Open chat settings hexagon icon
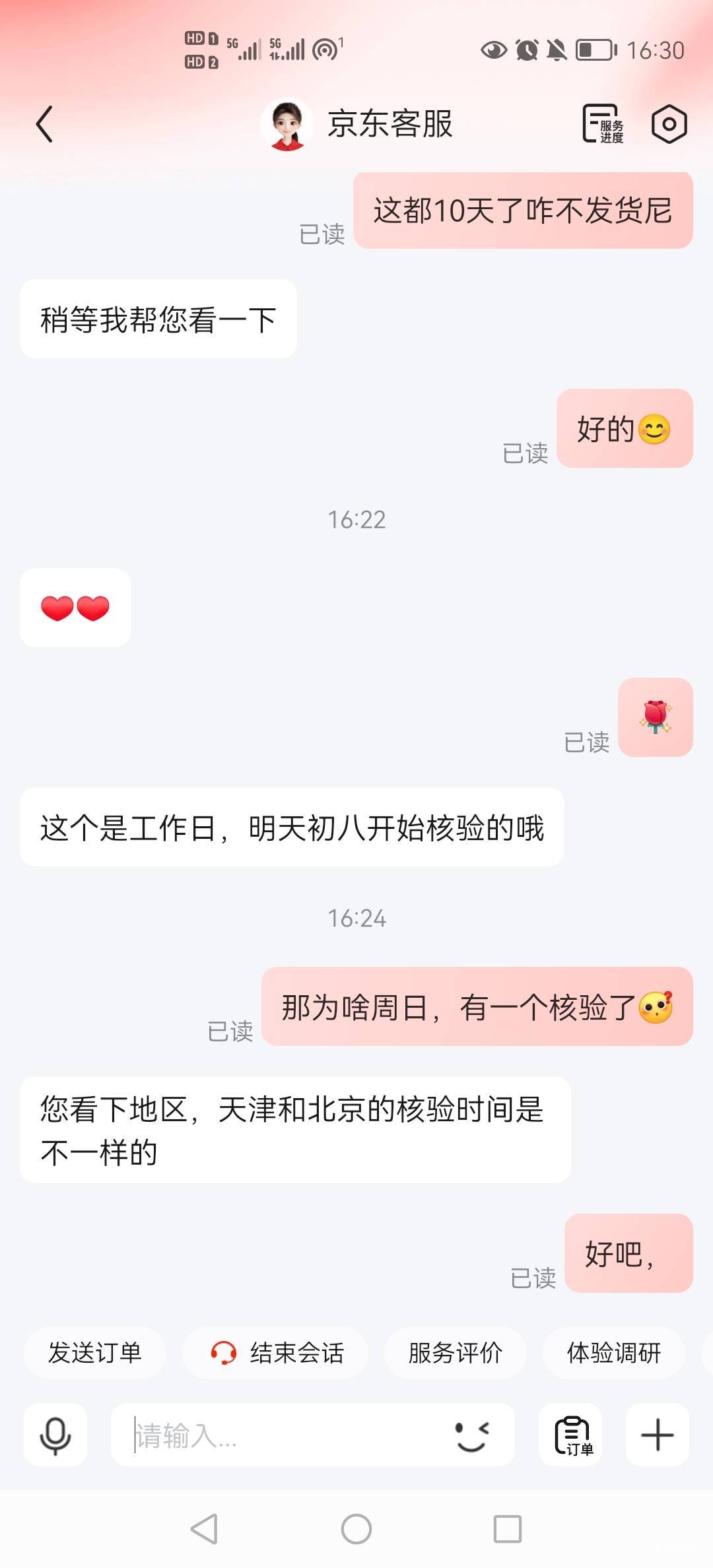 (669, 124)
